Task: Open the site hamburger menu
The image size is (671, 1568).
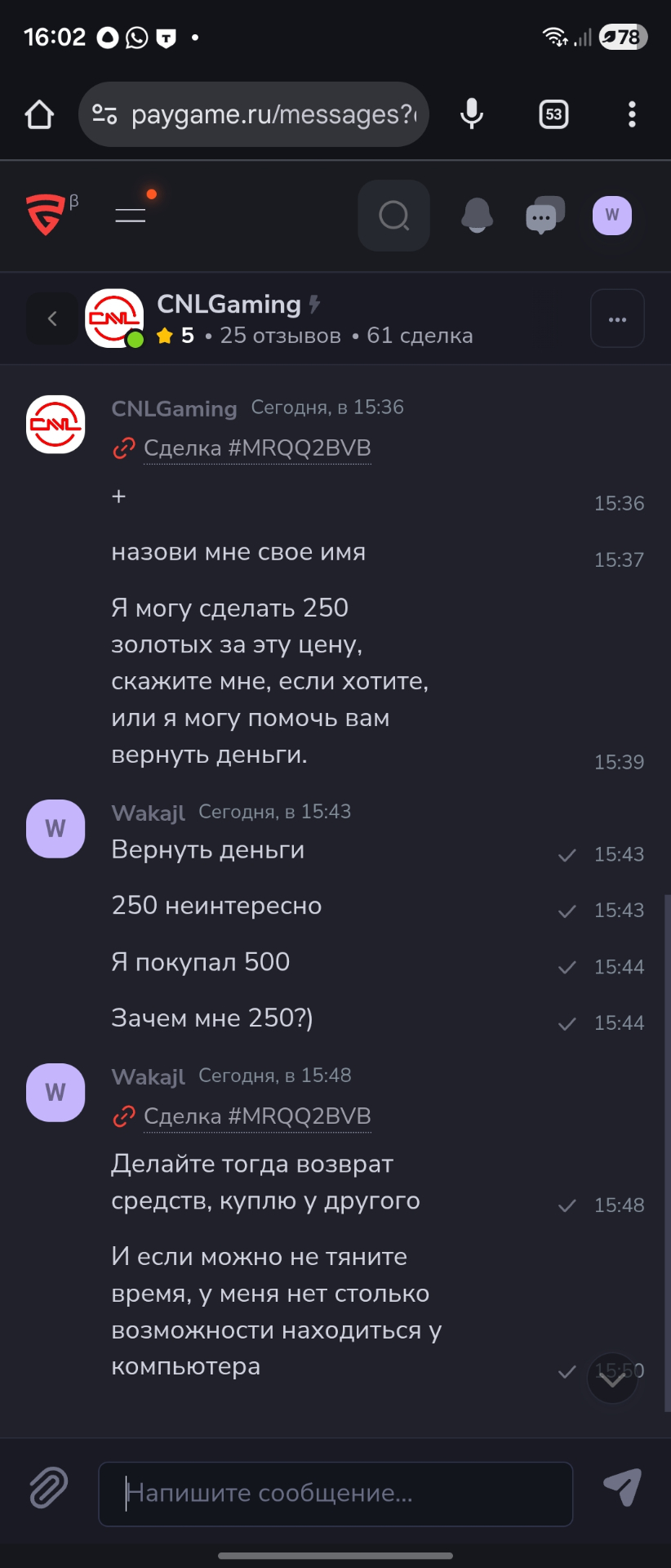Action: 131,216
